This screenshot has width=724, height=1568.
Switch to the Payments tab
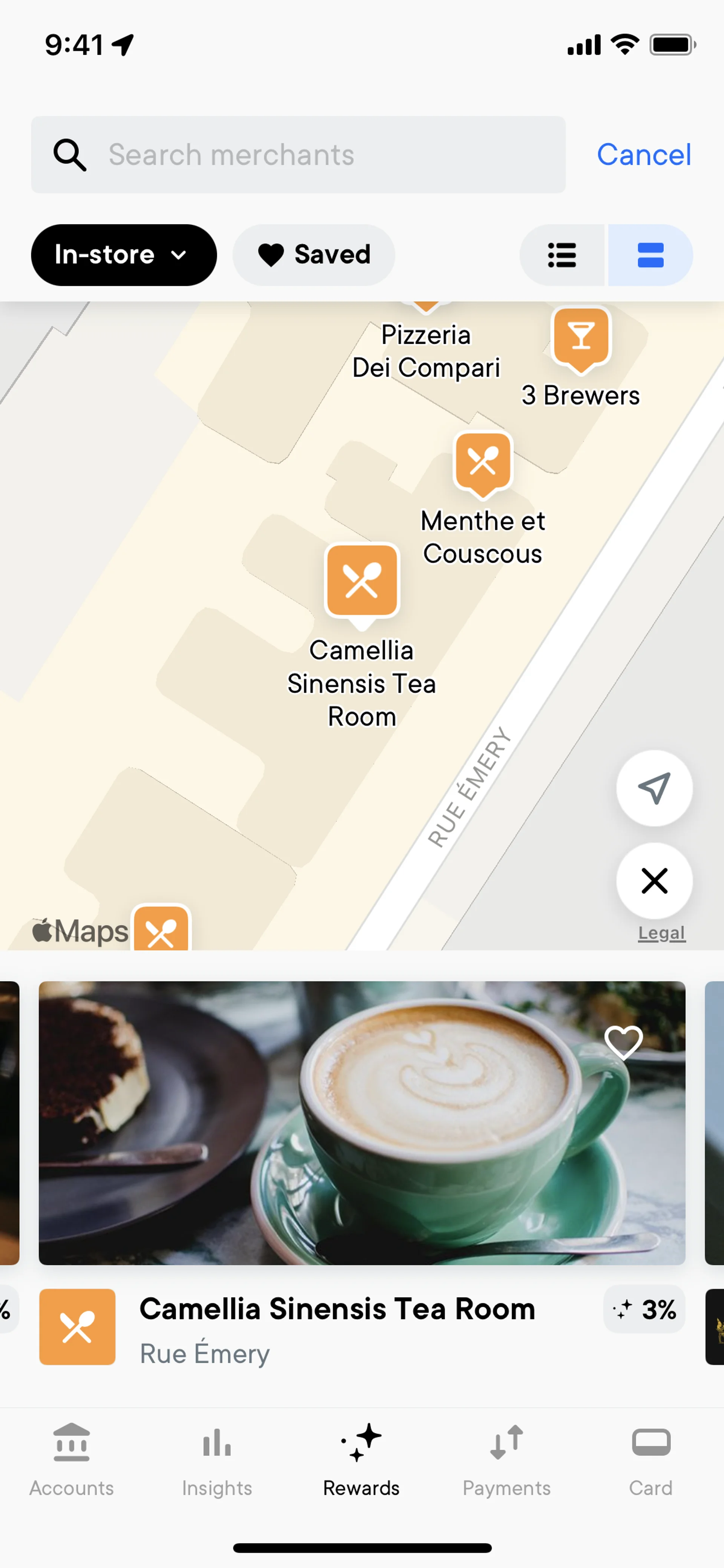tap(506, 1459)
